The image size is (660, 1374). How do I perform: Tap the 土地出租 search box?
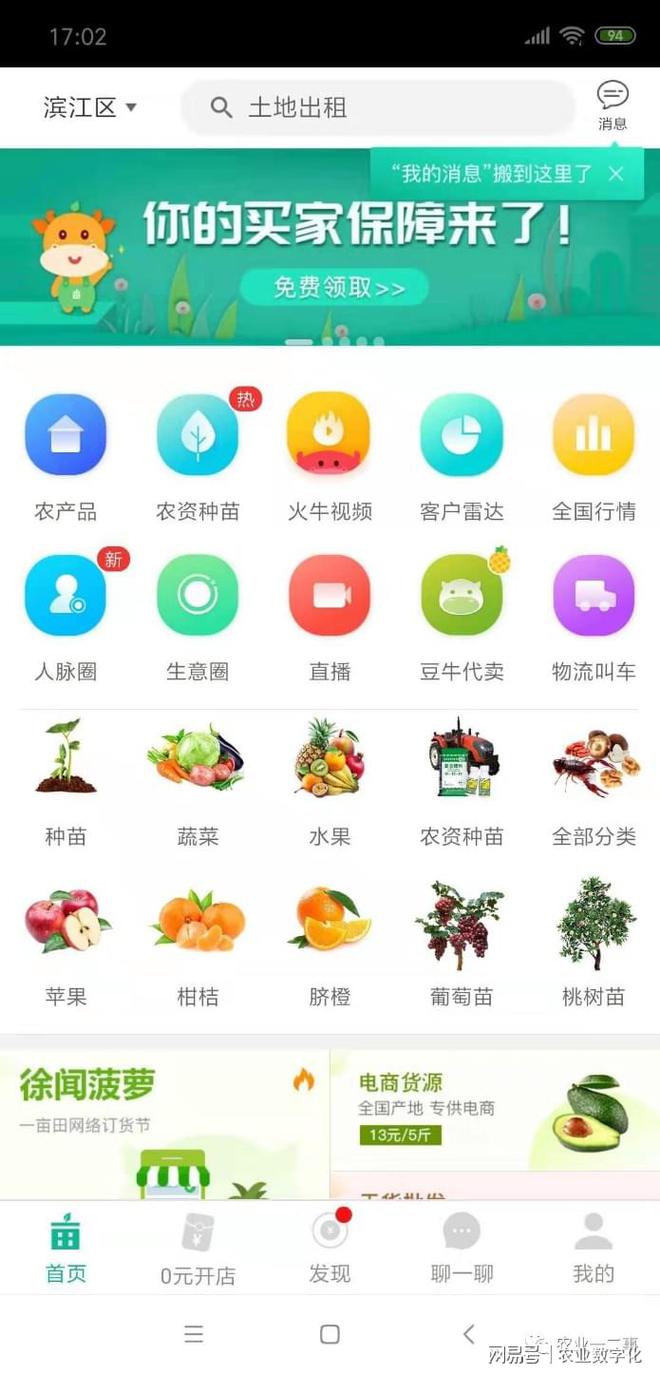[378, 107]
